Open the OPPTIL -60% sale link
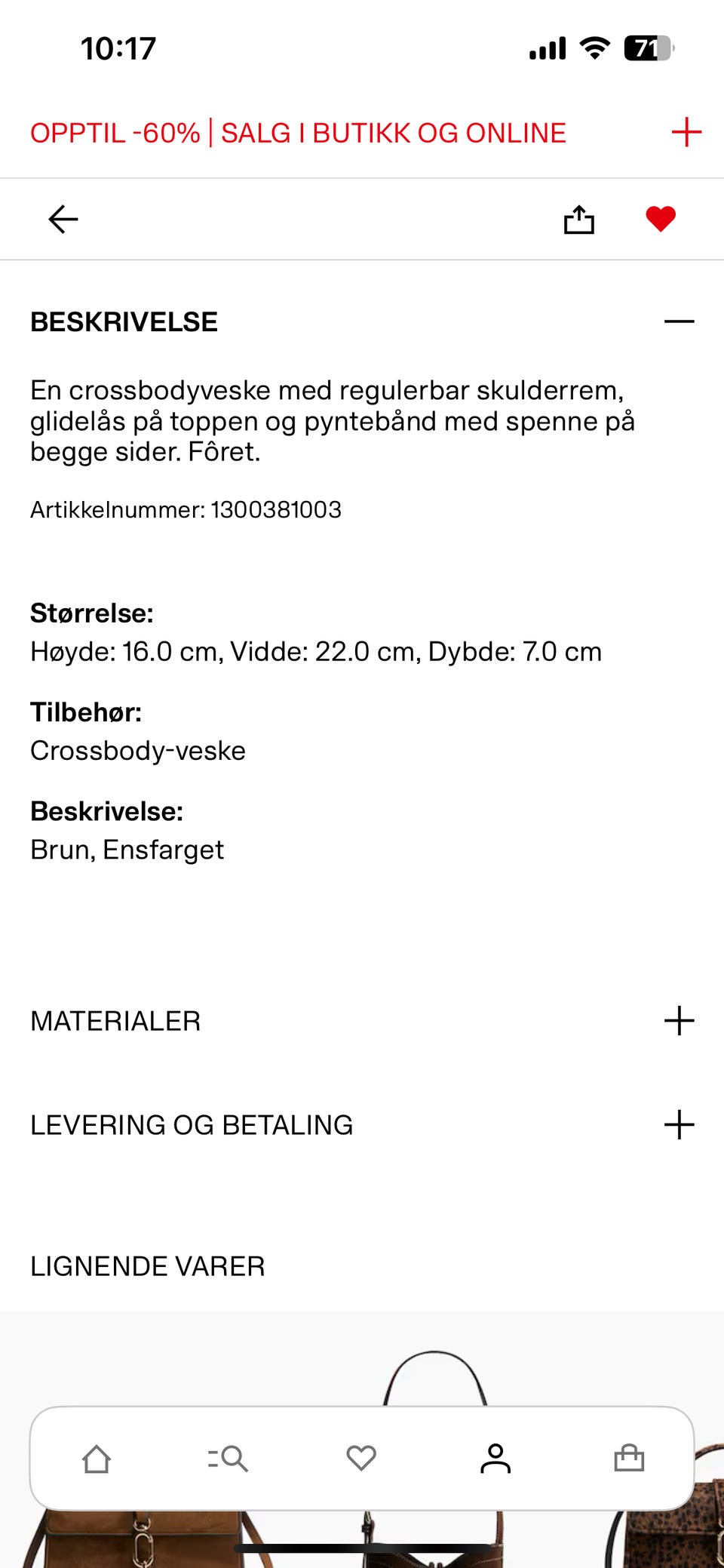Viewport: 724px width, 1568px height. point(297,132)
